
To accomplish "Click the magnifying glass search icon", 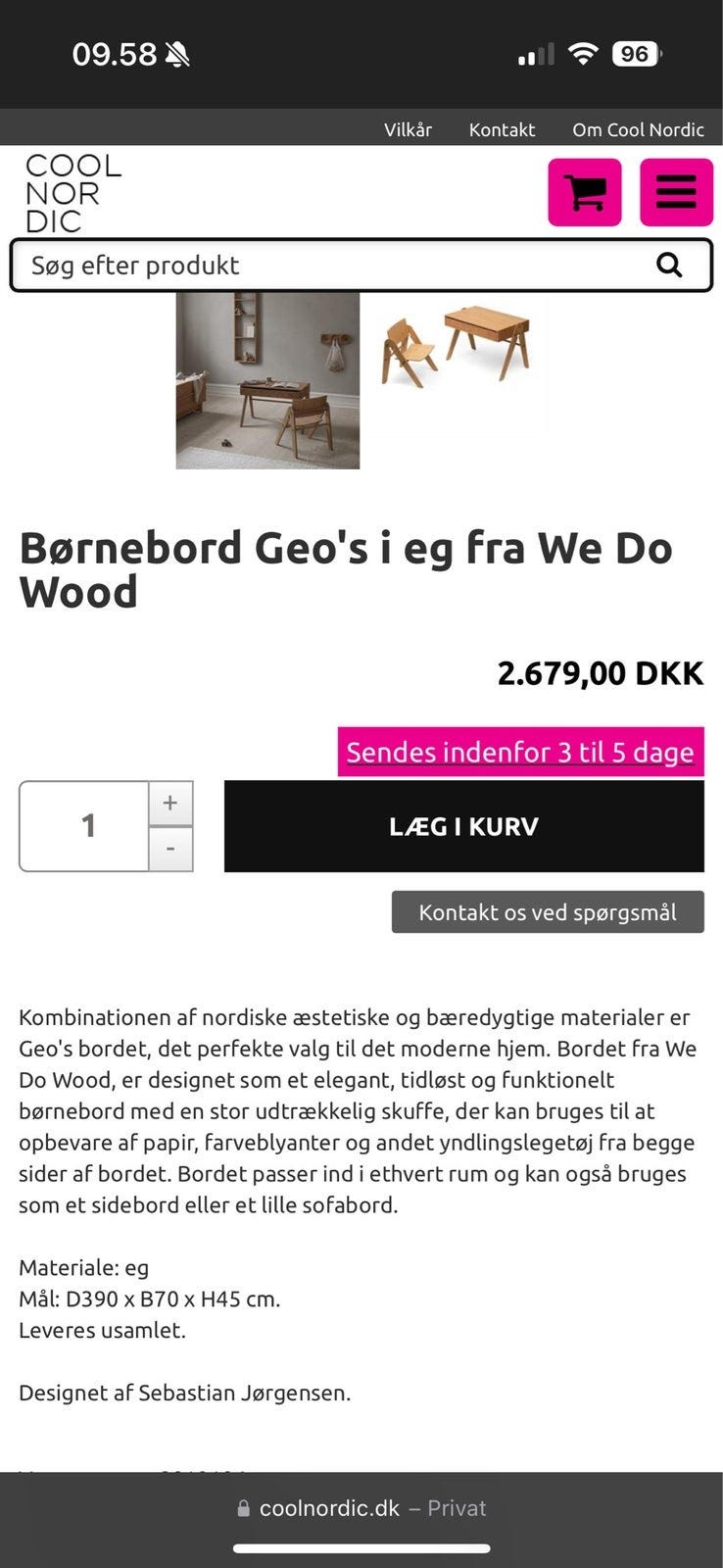I will 669,265.
